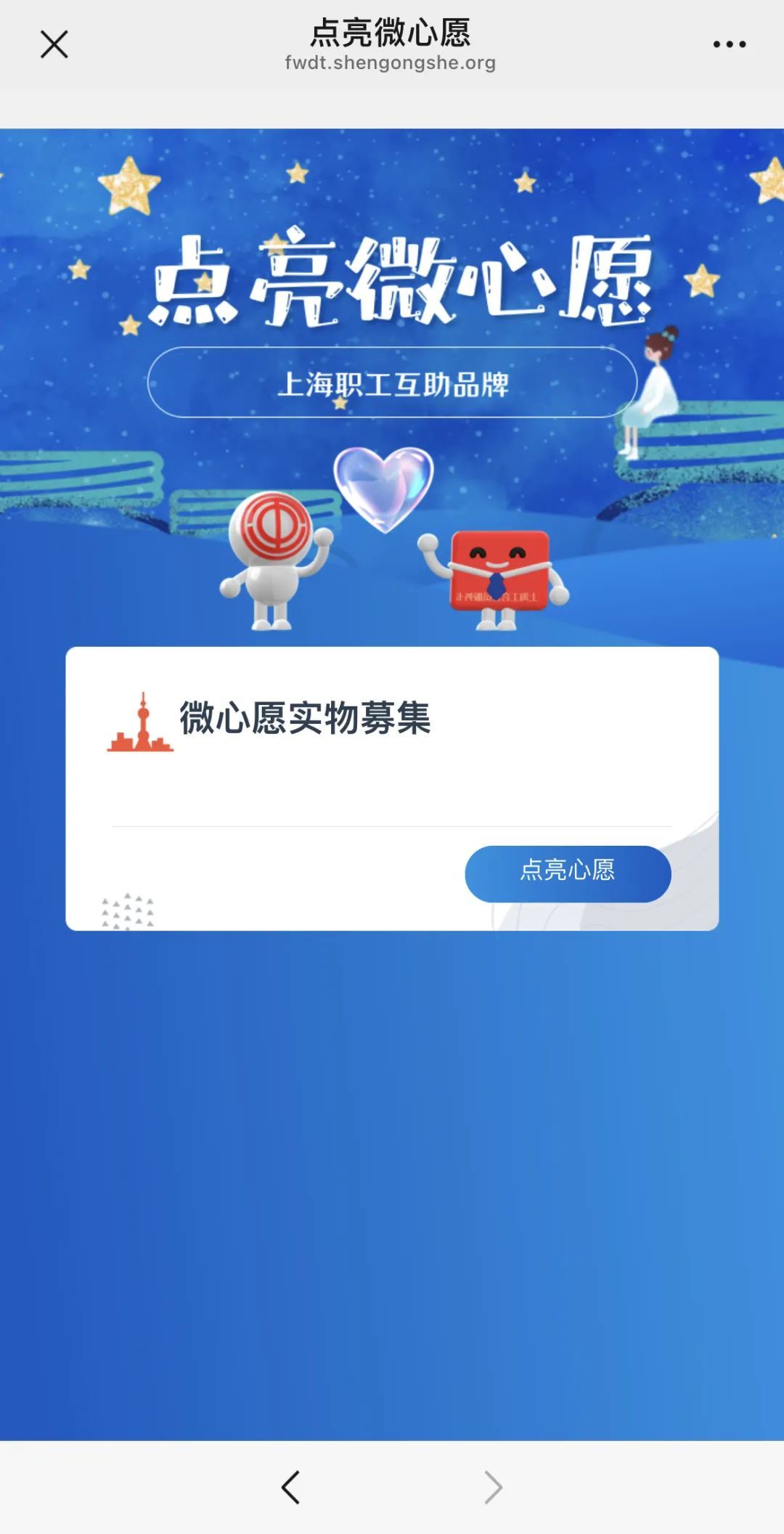The height and width of the screenshot is (1534, 784).
Task: Go forward to next web page
Action: [493, 1487]
